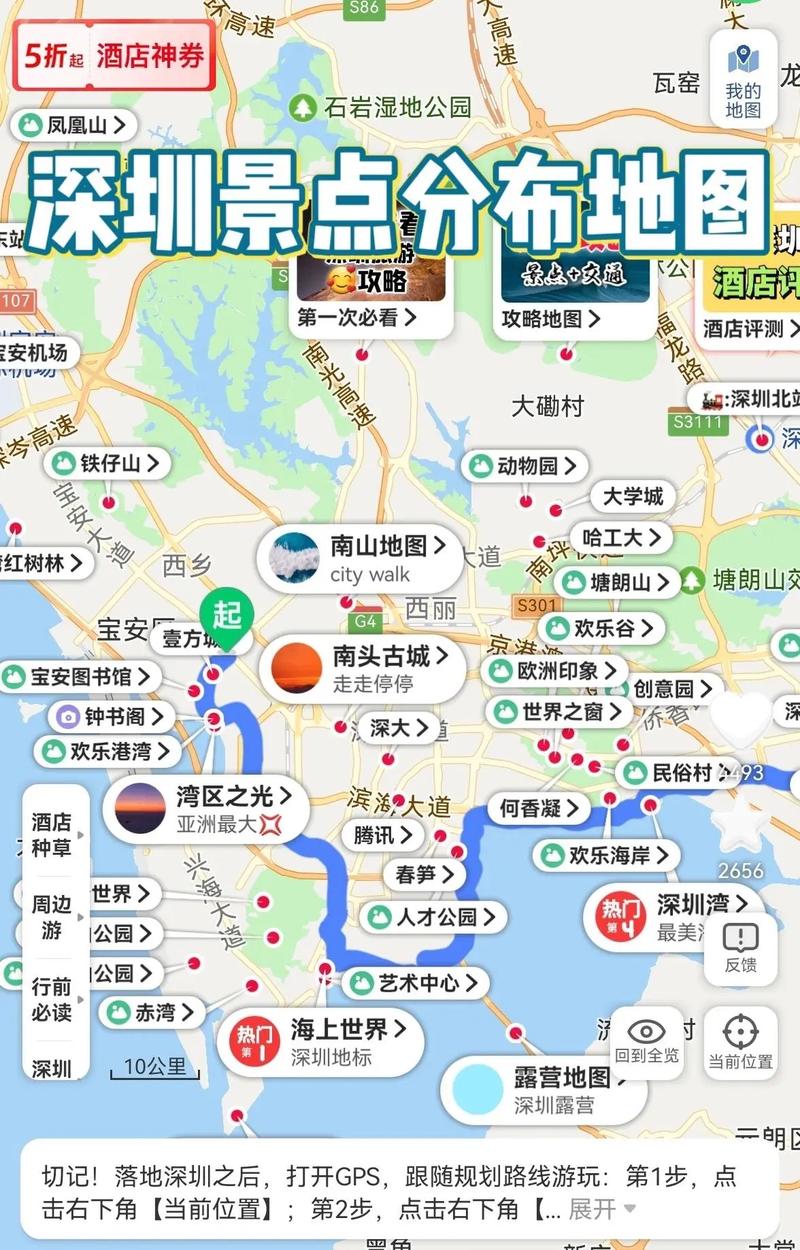Center the map with 当前位置
Screen dimensions: 800x1250
[740, 1042]
